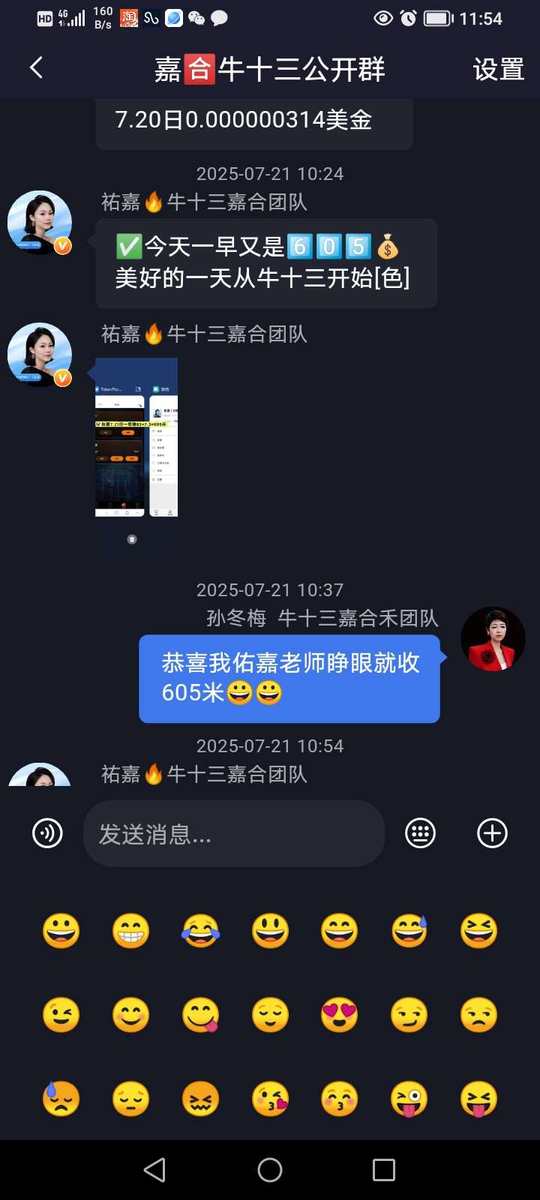The width and height of the screenshot is (540, 1200).
Task: Insert the kiss with heart emoji
Action: pos(270,1099)
